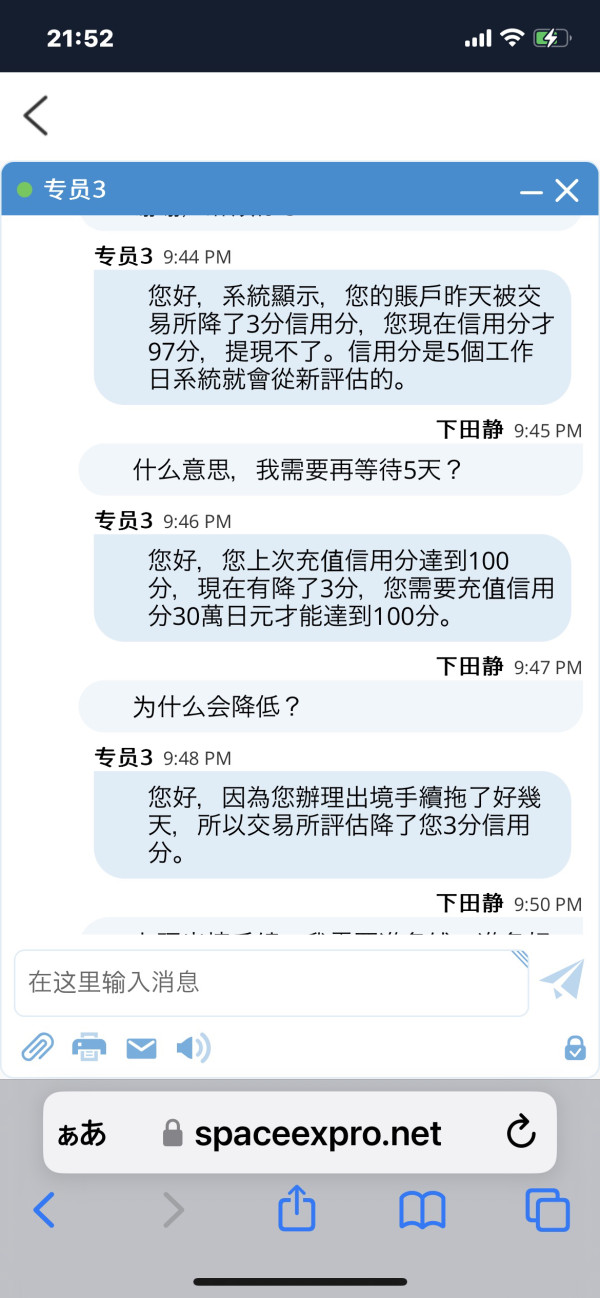Open Safari's text size (ぁあ) menu
The width and height of the screenshot is (600, 1298).
82,1133
